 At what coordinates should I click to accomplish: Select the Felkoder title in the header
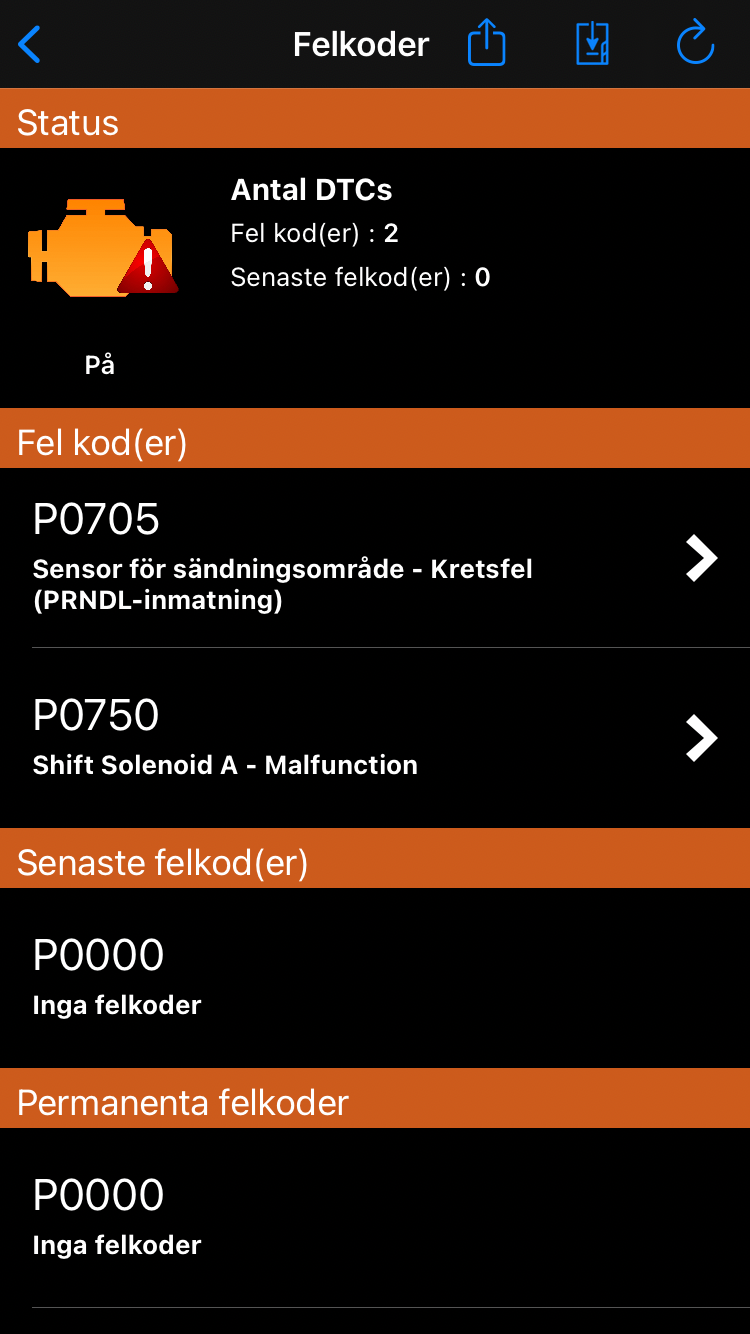tap(360, 44)
